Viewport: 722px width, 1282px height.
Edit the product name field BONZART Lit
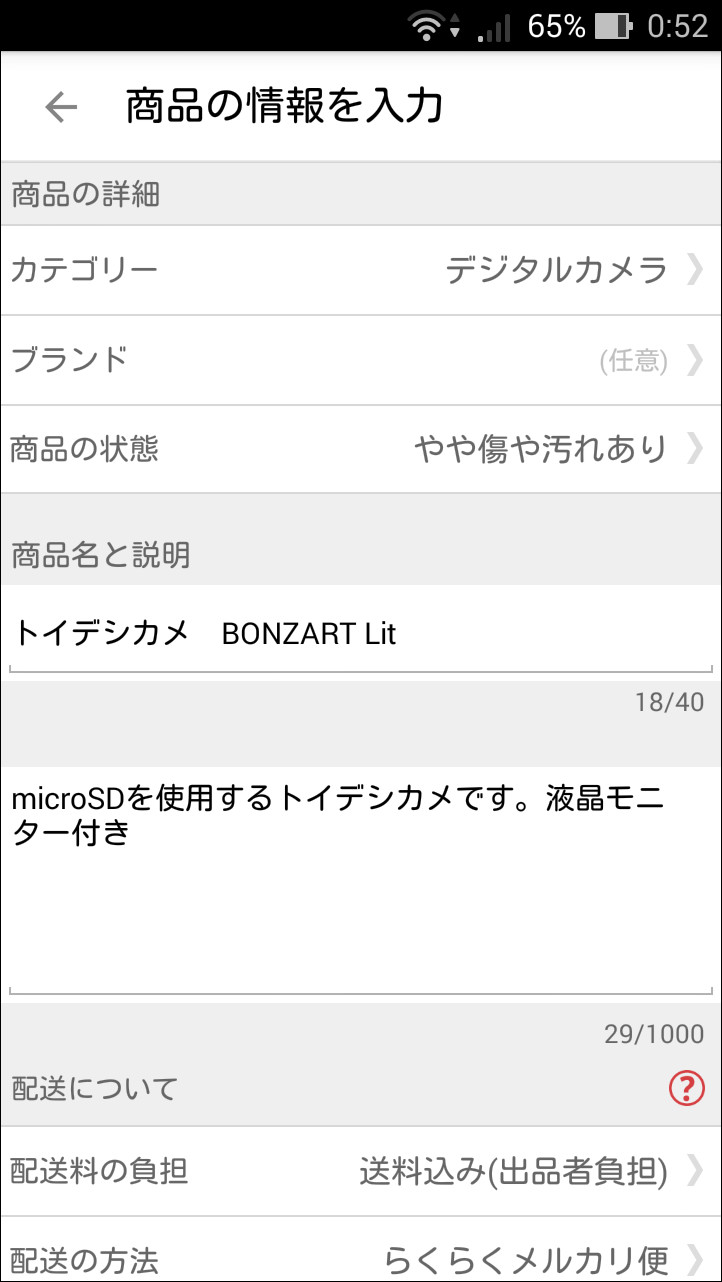pos(360,633)
